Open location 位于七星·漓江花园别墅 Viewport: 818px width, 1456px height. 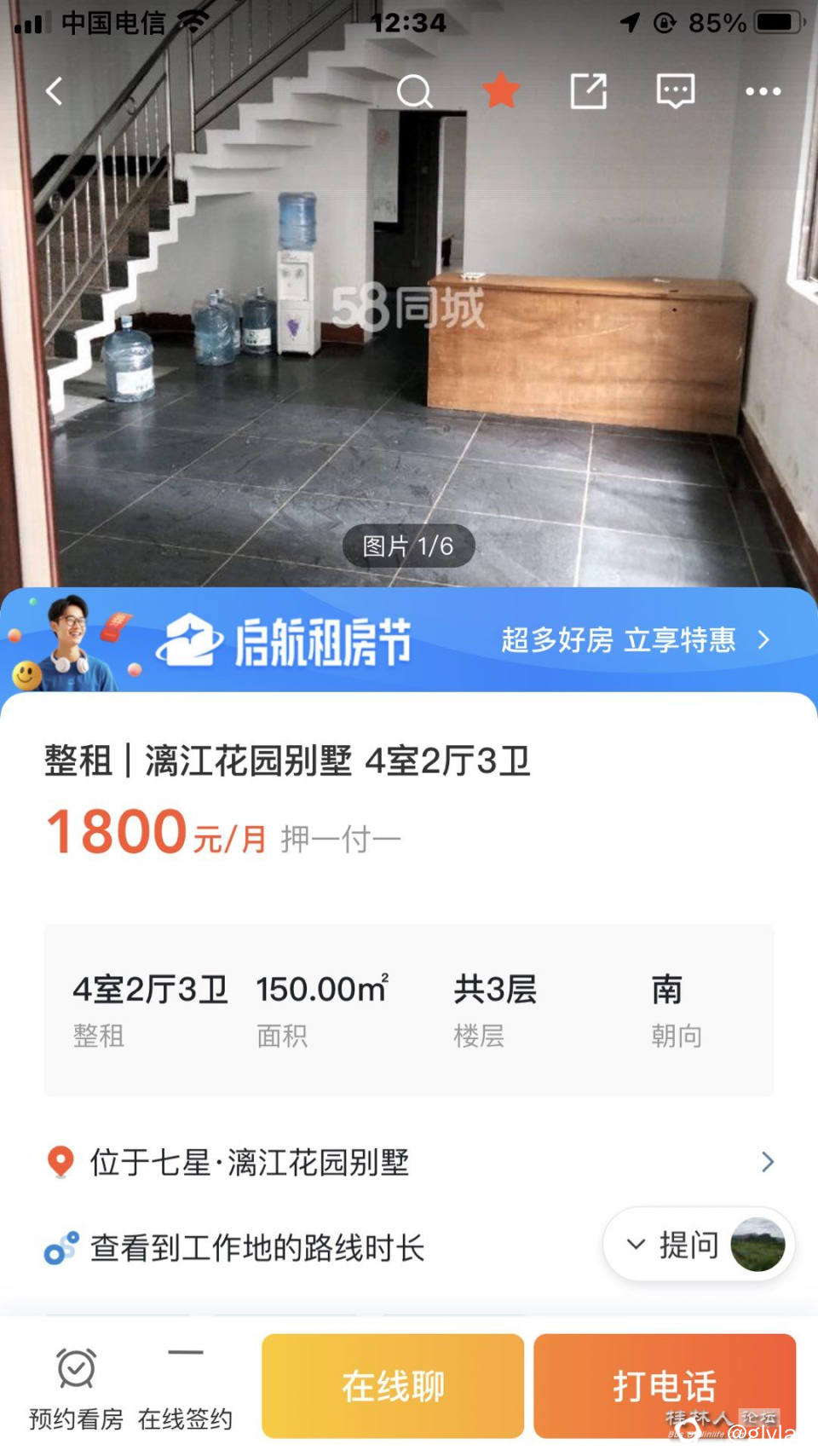pyautogui.click(x=409, y=1162)
